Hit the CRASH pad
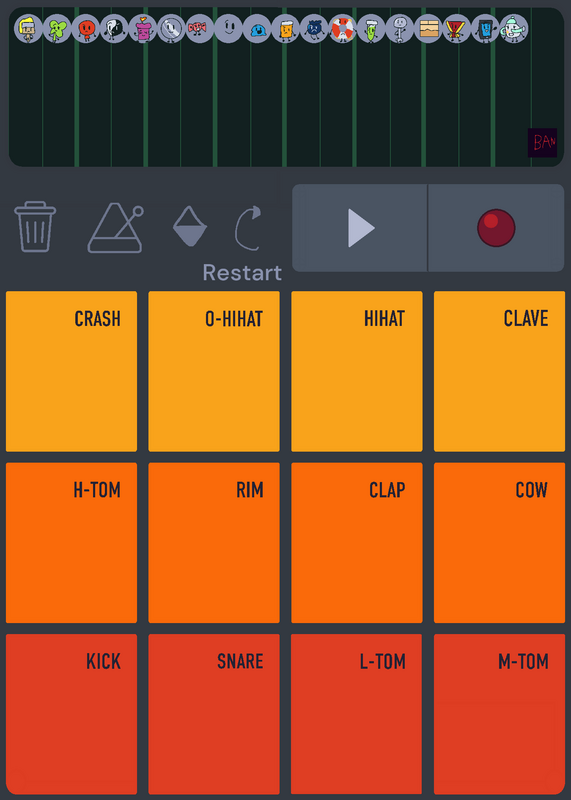 (x=71, y=371)
